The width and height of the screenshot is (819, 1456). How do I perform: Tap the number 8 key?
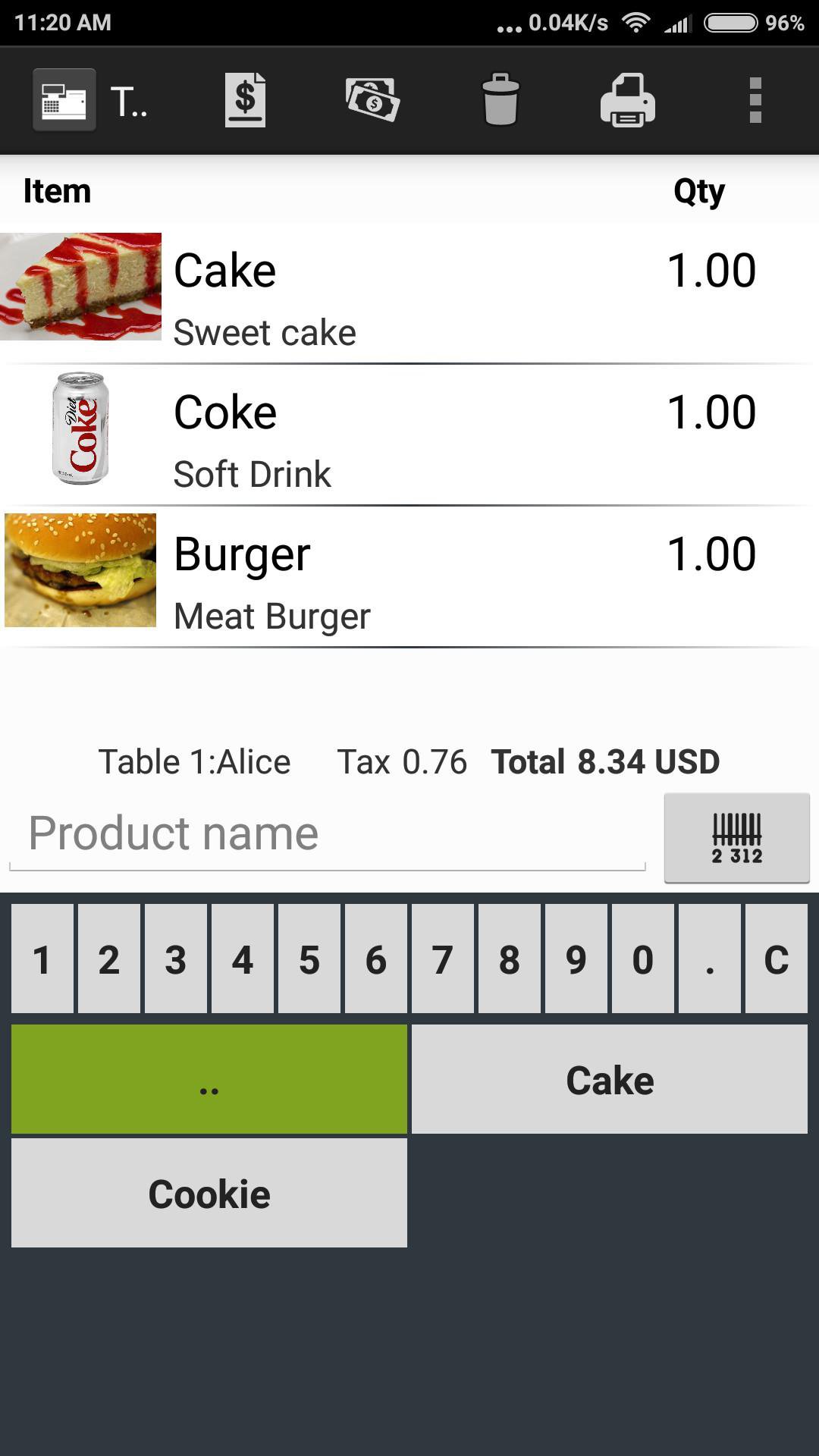(x=510, y=959)
